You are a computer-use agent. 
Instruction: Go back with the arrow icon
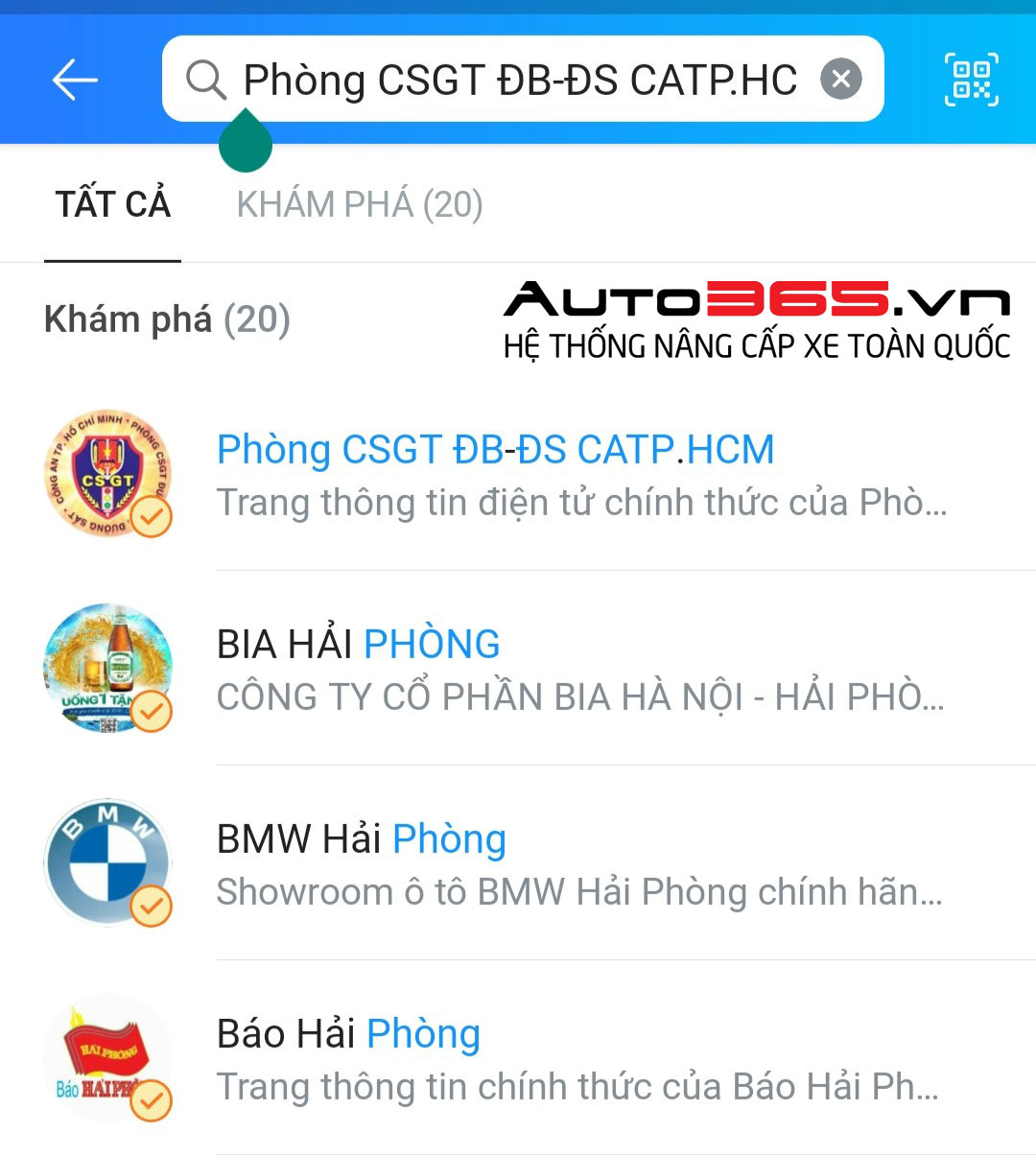coord(75,80)
